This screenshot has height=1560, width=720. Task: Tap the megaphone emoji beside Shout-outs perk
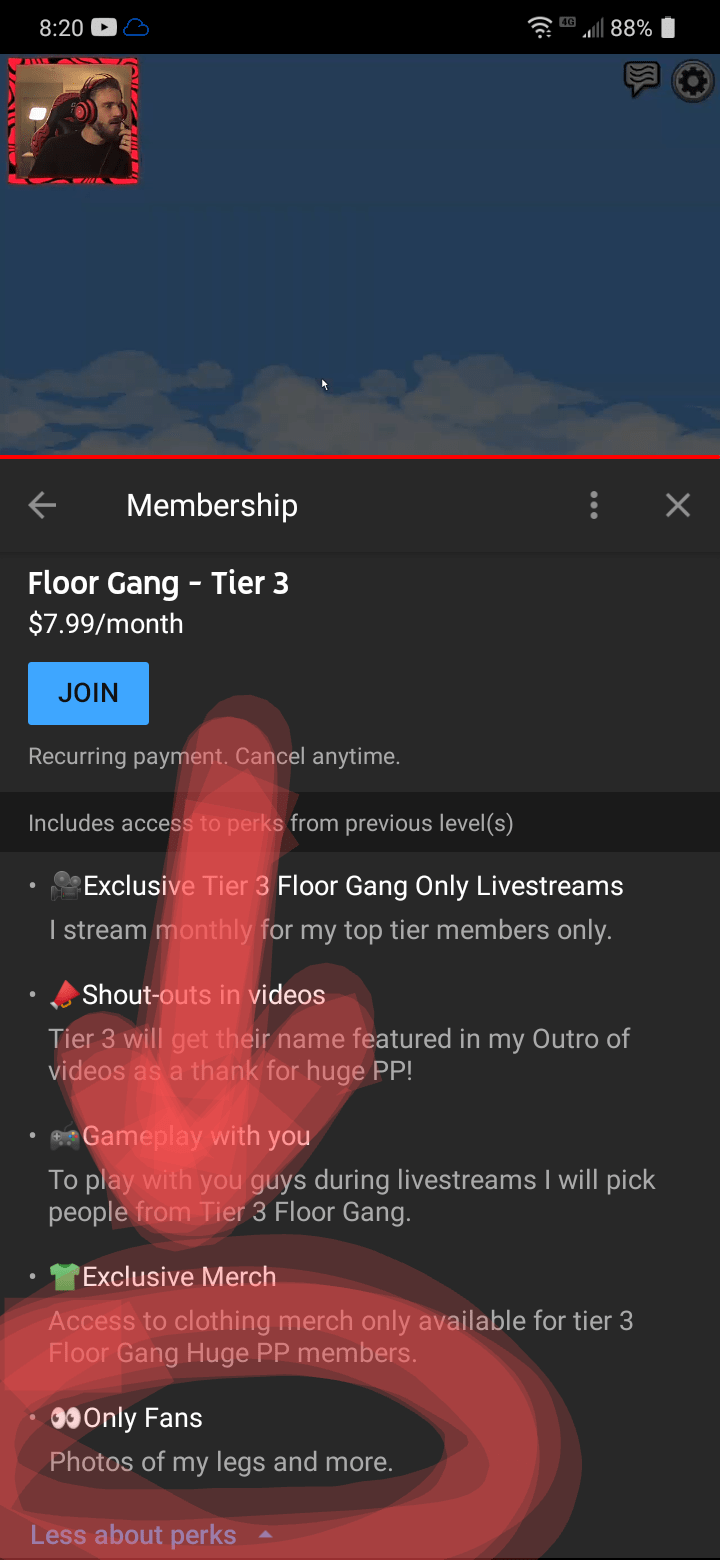coord(65,994)
